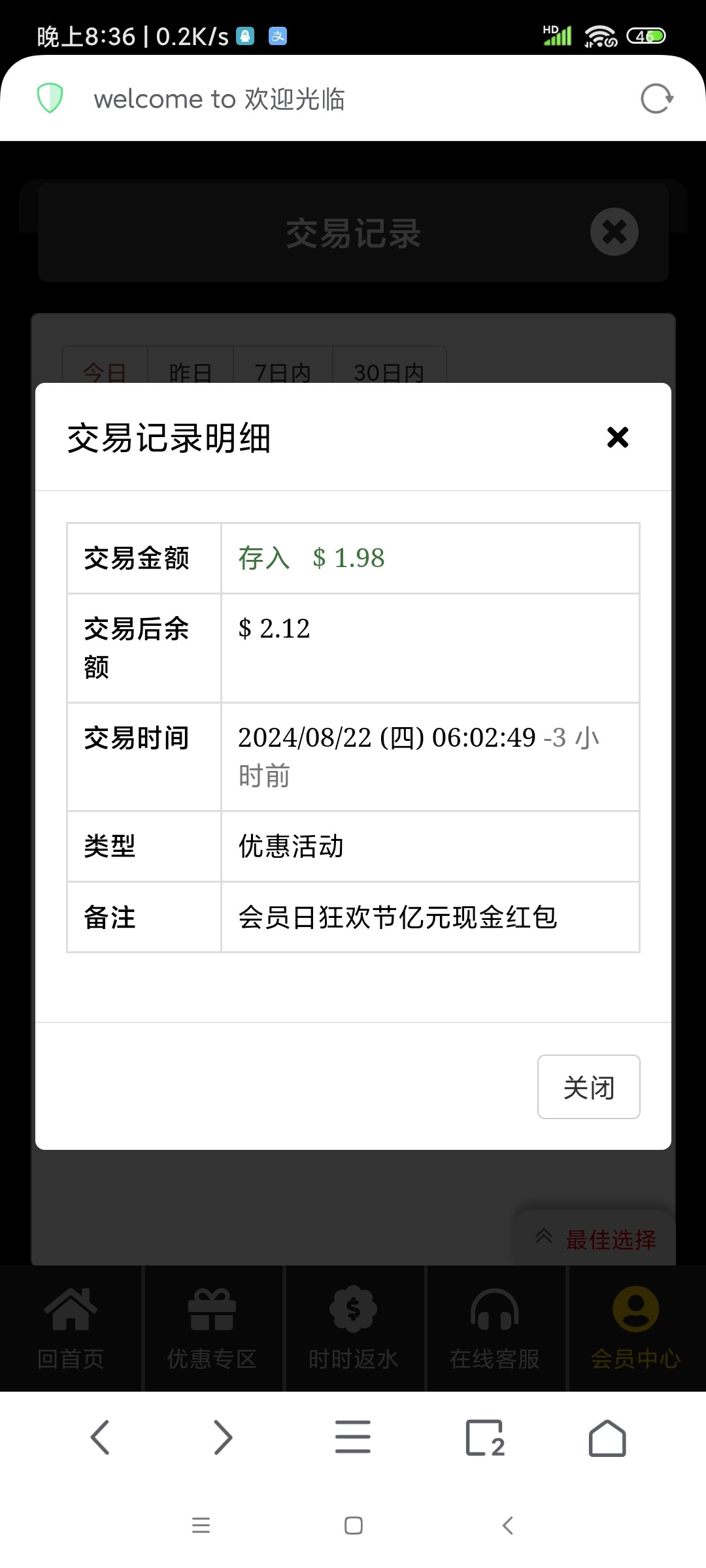The image size is (706, 1568).
Task: Go forward in the browser toolbar
Action: [x=223, y=1437]
